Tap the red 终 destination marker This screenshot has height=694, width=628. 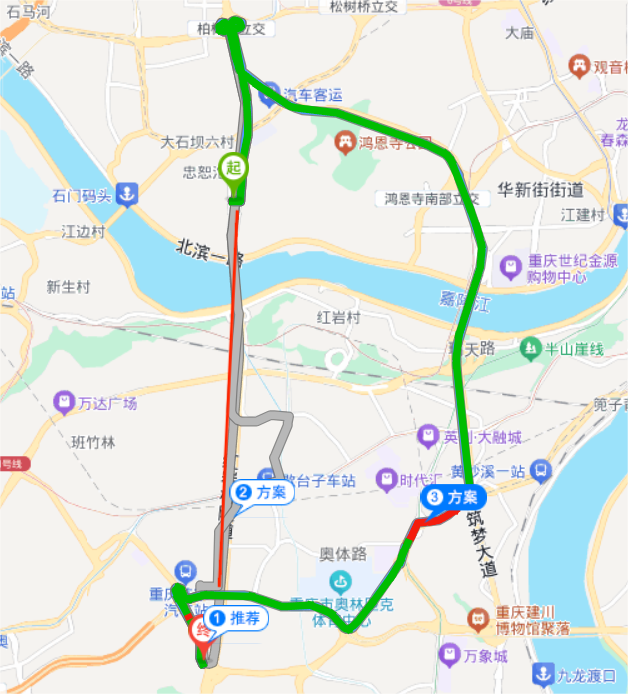pos(202,630)
